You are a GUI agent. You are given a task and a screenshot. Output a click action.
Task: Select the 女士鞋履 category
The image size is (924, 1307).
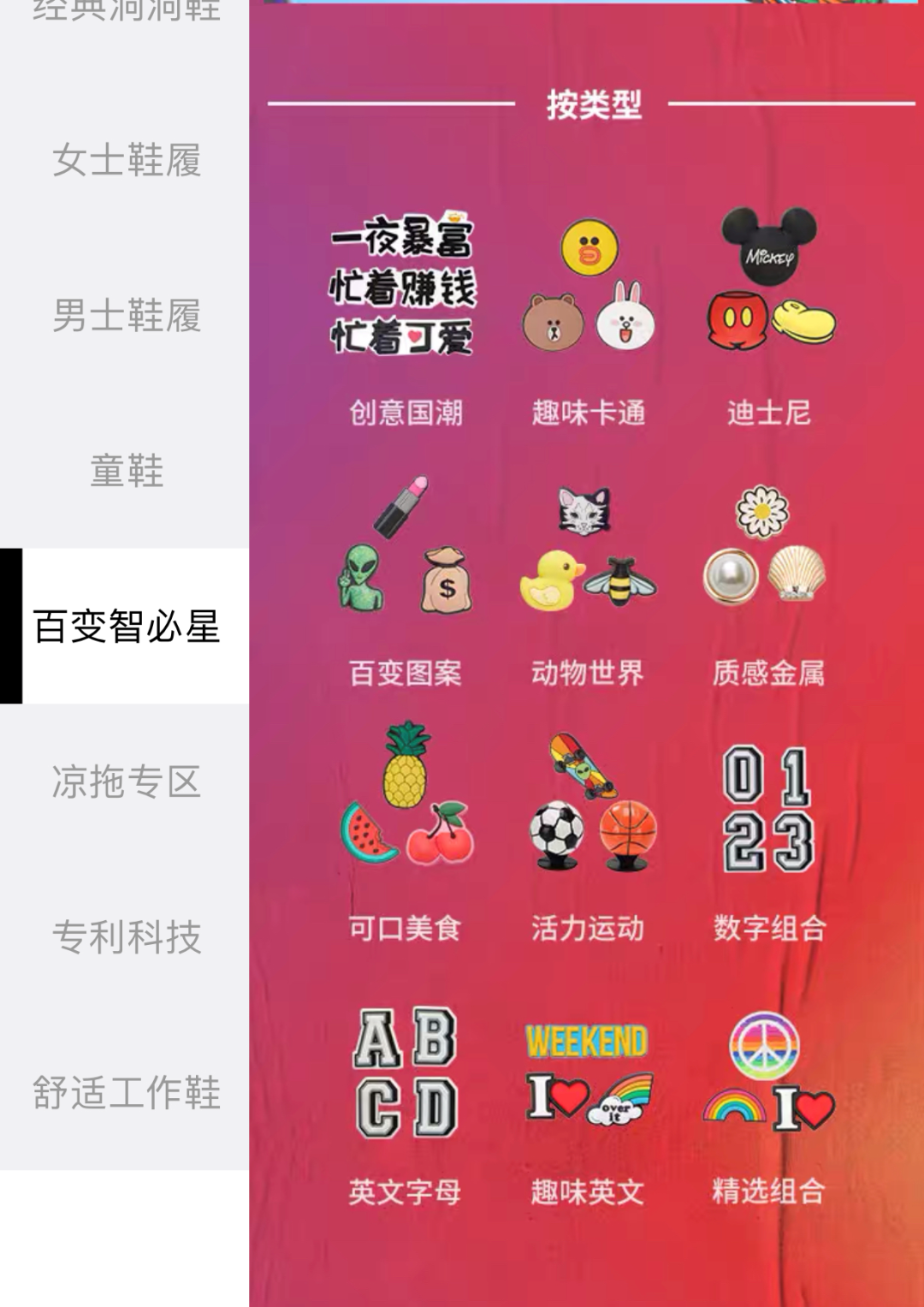click(126, 161)
